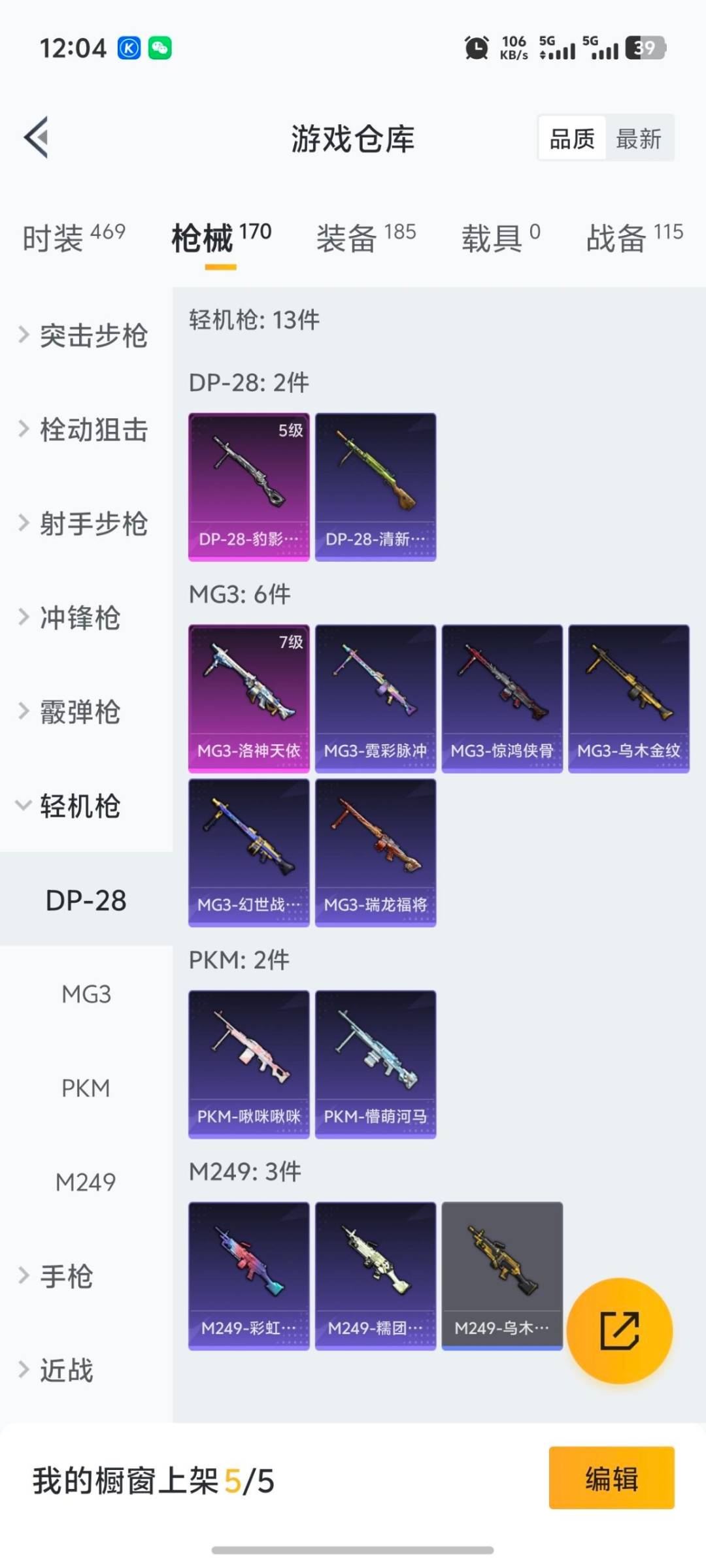Viewport: 706px width, 1568px height.
Task: Switch to the 时装 tab
Action: (73, 238)
